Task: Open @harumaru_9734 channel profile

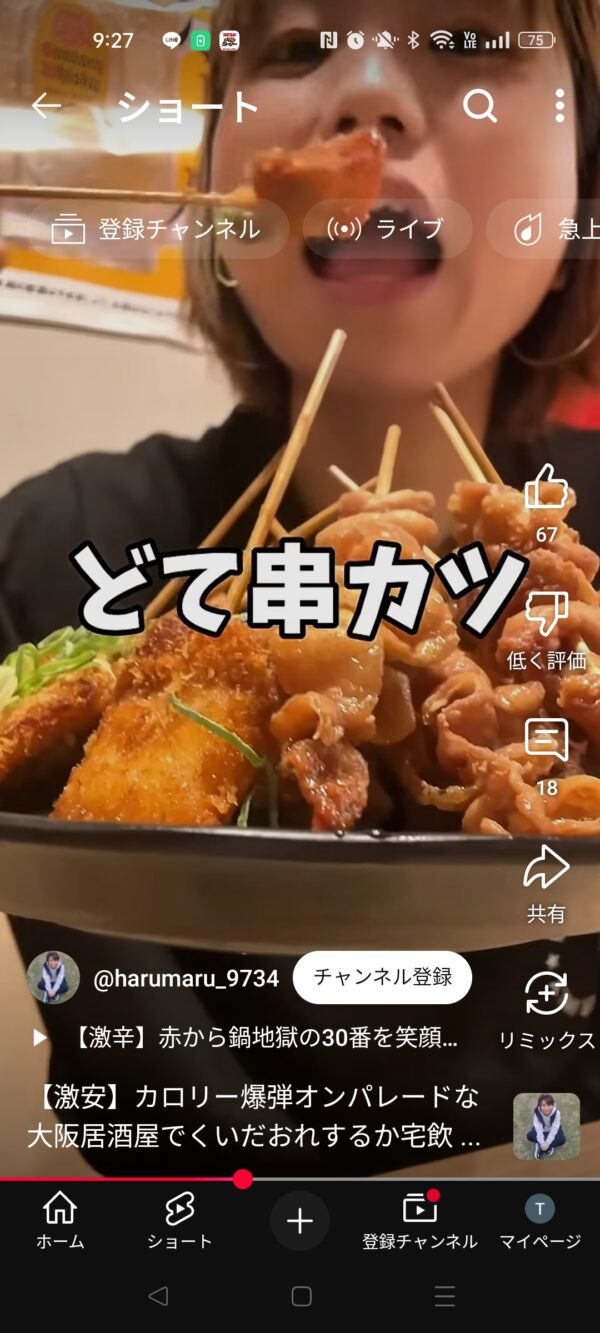Action: tap(185, 978)
